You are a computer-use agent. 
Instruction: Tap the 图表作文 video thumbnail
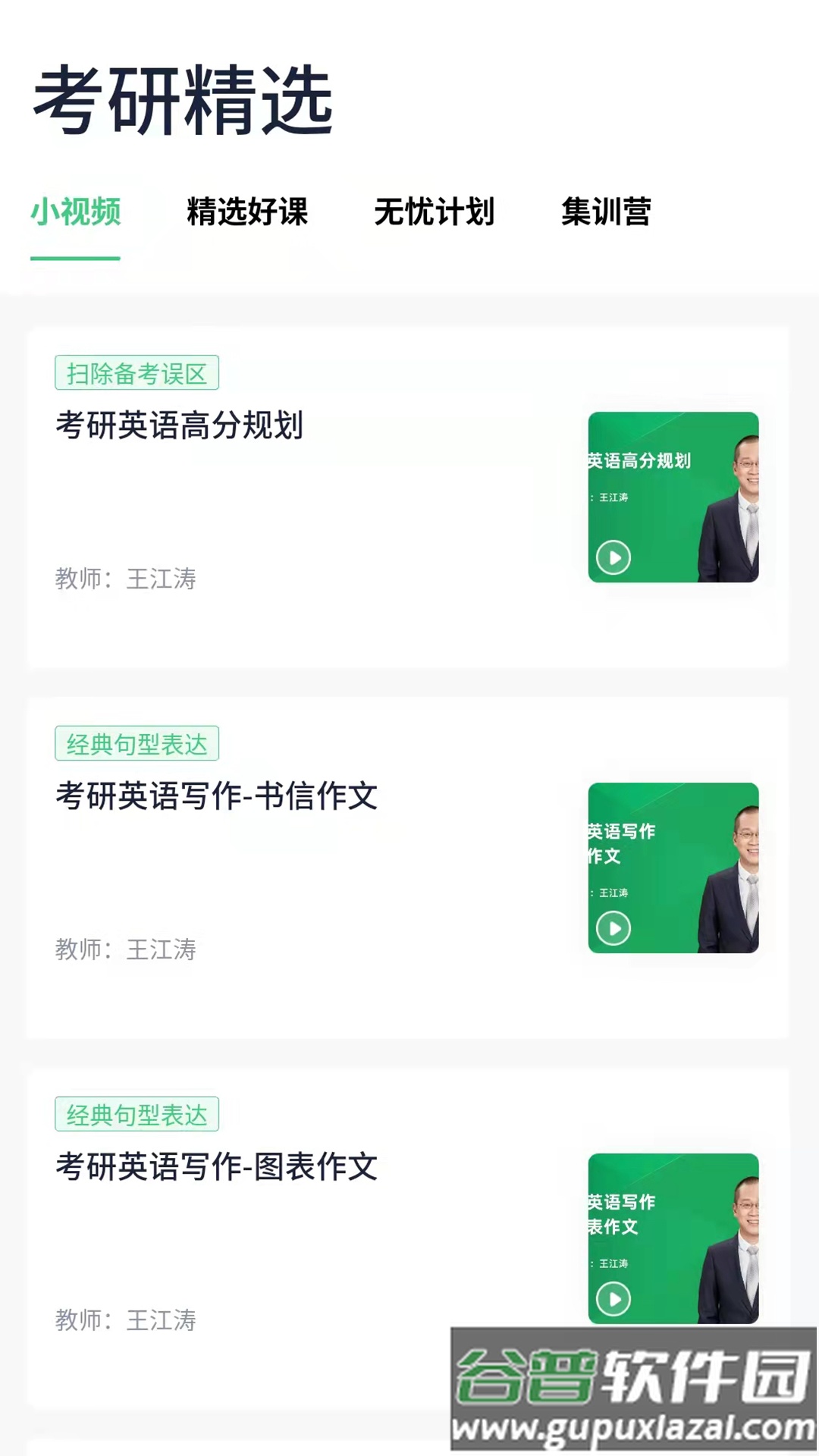pyautogui.click(x=673, y=1236)
